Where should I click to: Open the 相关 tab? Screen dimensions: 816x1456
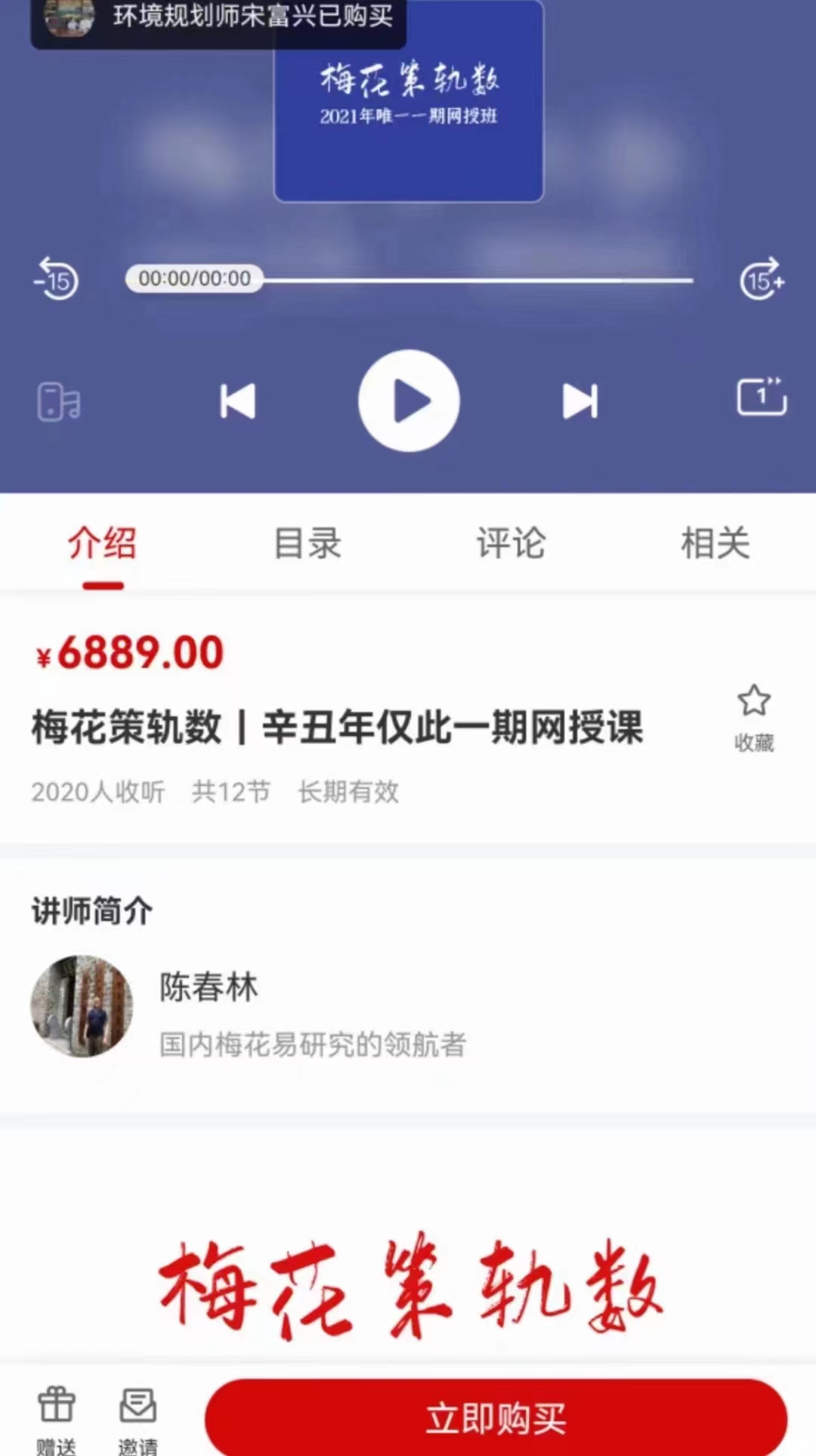click(x=716, y=543)
